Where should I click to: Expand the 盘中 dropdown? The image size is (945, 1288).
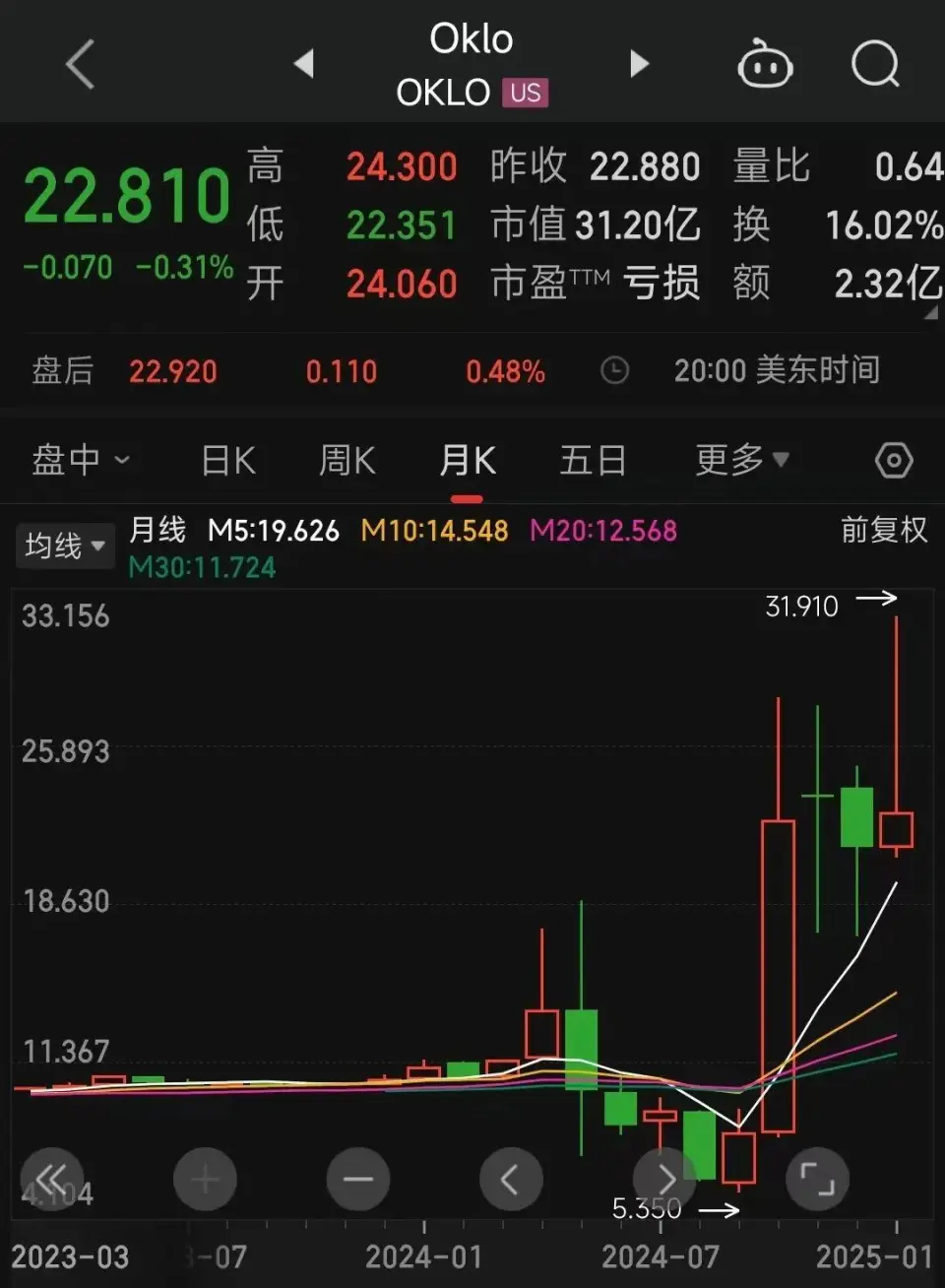81,460
